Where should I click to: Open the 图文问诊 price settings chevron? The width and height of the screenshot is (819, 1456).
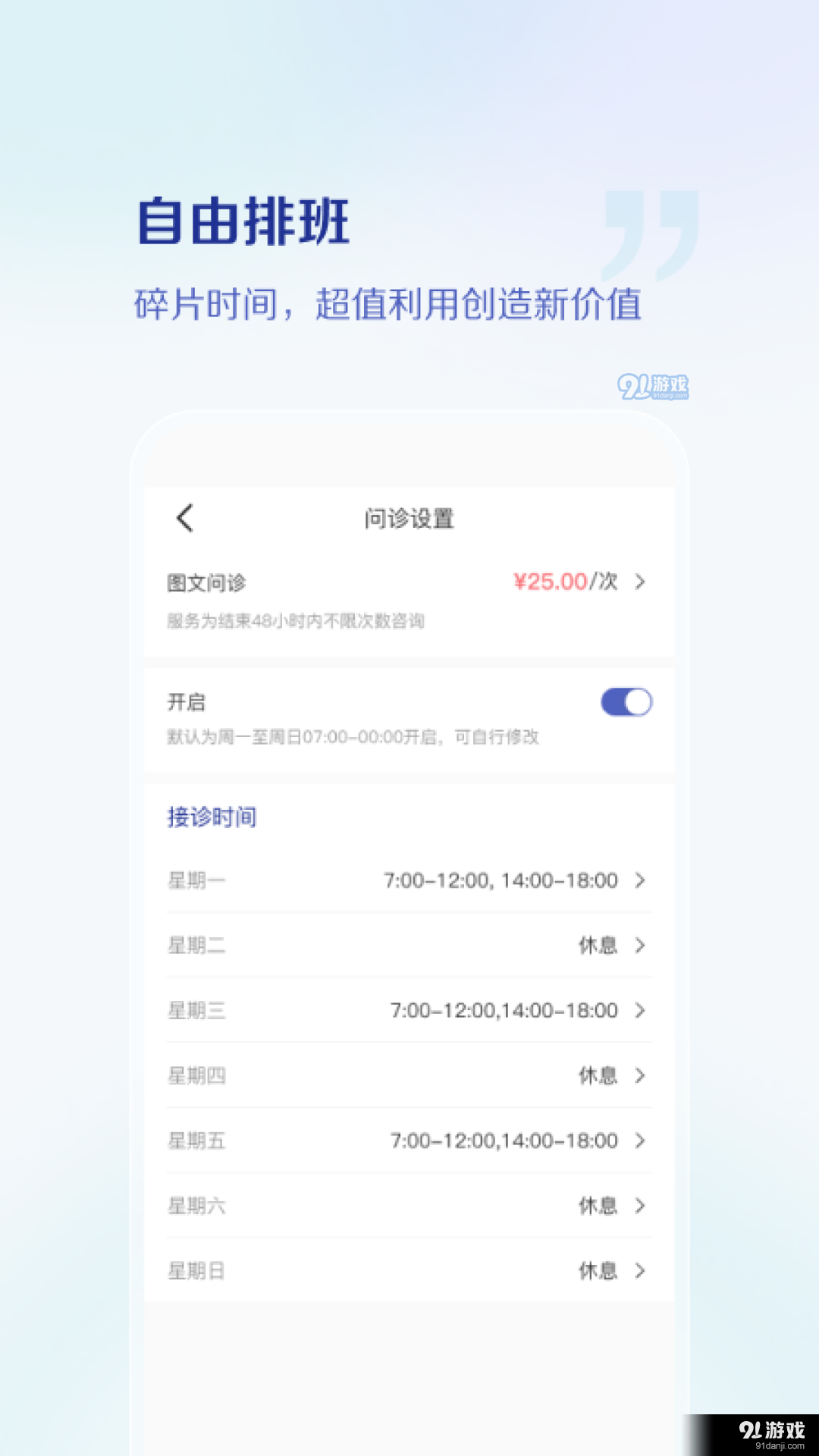(641, 582)
